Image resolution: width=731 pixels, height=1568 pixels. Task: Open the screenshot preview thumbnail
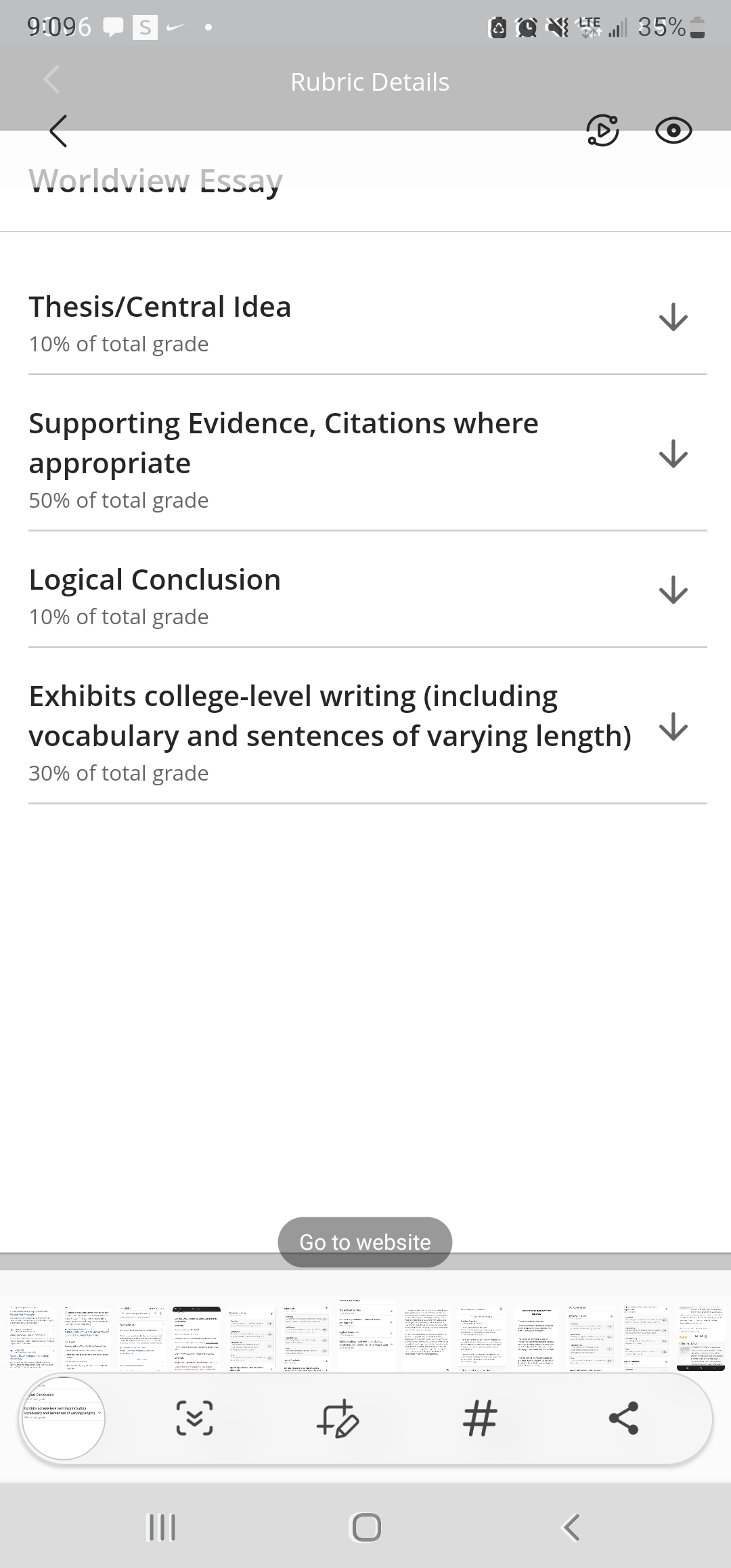63,1418
